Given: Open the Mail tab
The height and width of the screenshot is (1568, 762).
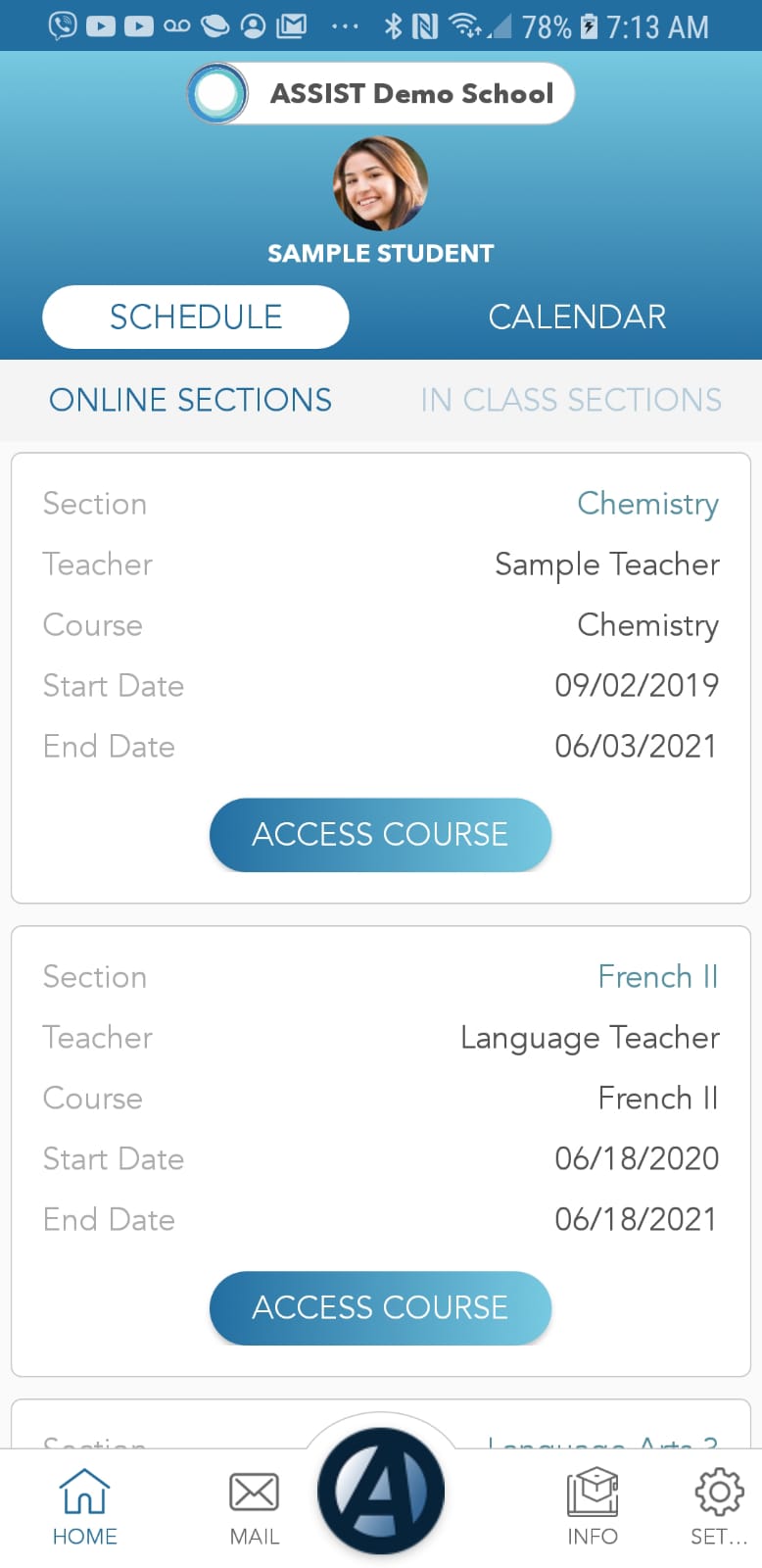Looking at the screenshot, I should coord(254,1507).
